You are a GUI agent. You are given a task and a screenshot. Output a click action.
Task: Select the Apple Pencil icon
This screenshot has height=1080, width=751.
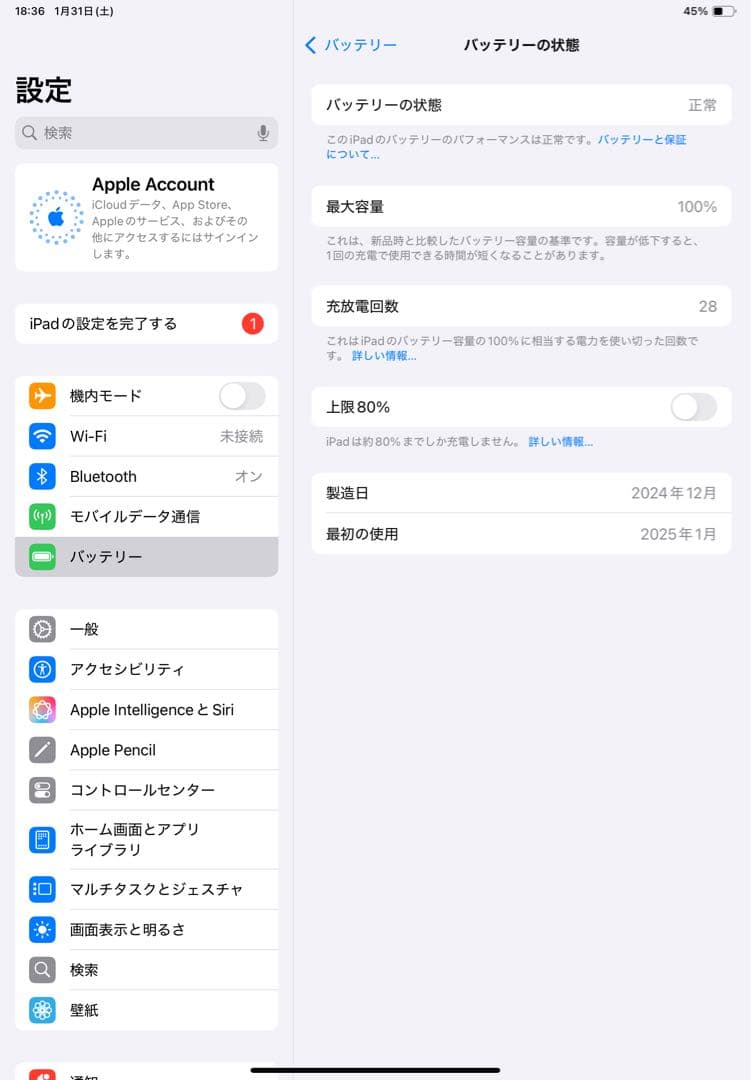coord(40,749)
